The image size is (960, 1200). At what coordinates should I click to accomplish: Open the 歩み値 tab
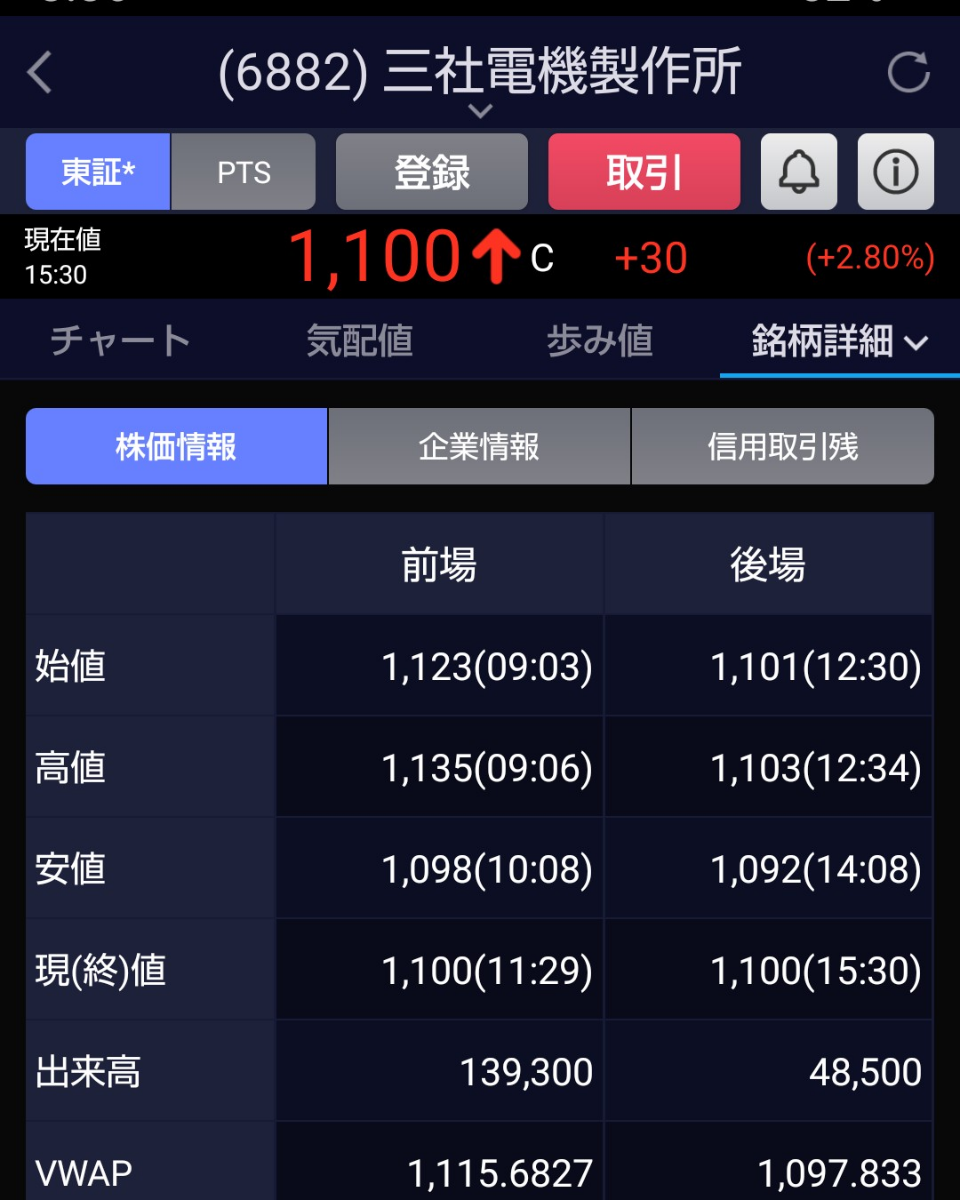(x=599, y=341)
